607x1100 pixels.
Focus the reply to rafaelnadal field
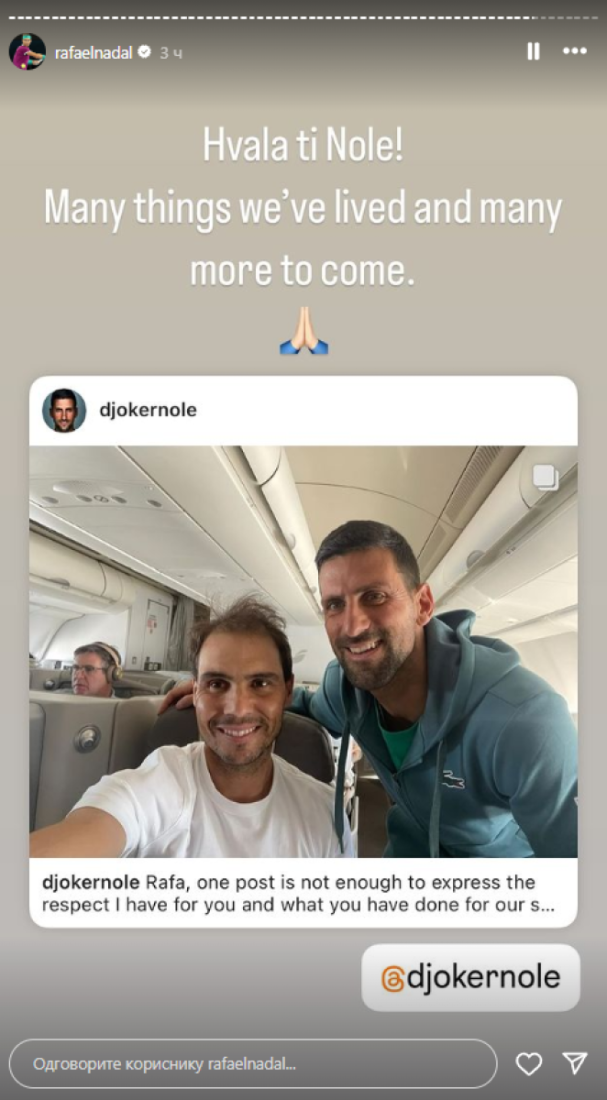click(x=253, y=1064)
